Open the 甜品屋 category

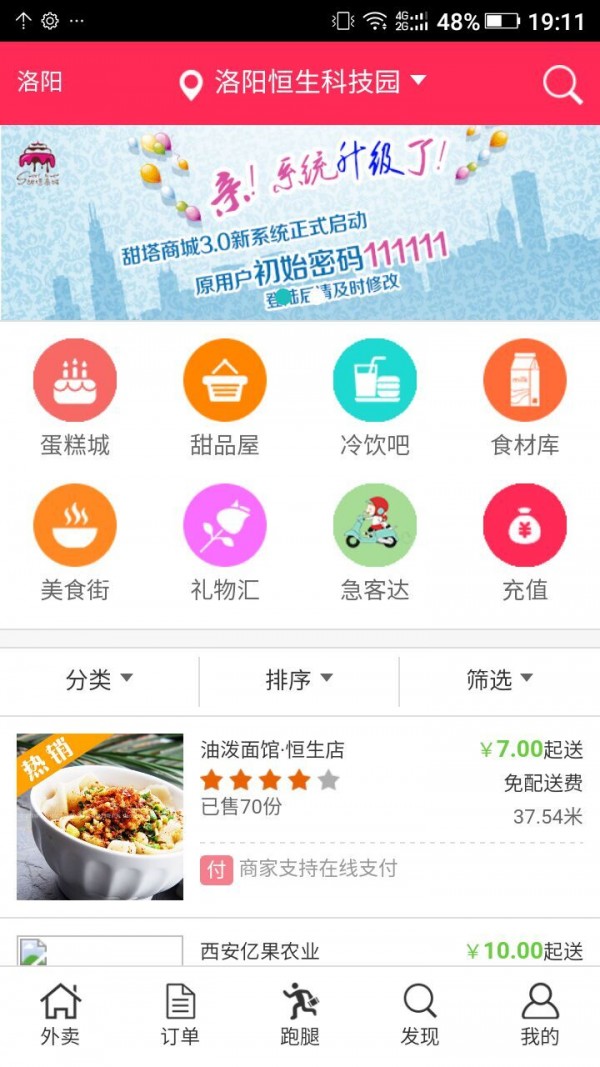(225, 397)
